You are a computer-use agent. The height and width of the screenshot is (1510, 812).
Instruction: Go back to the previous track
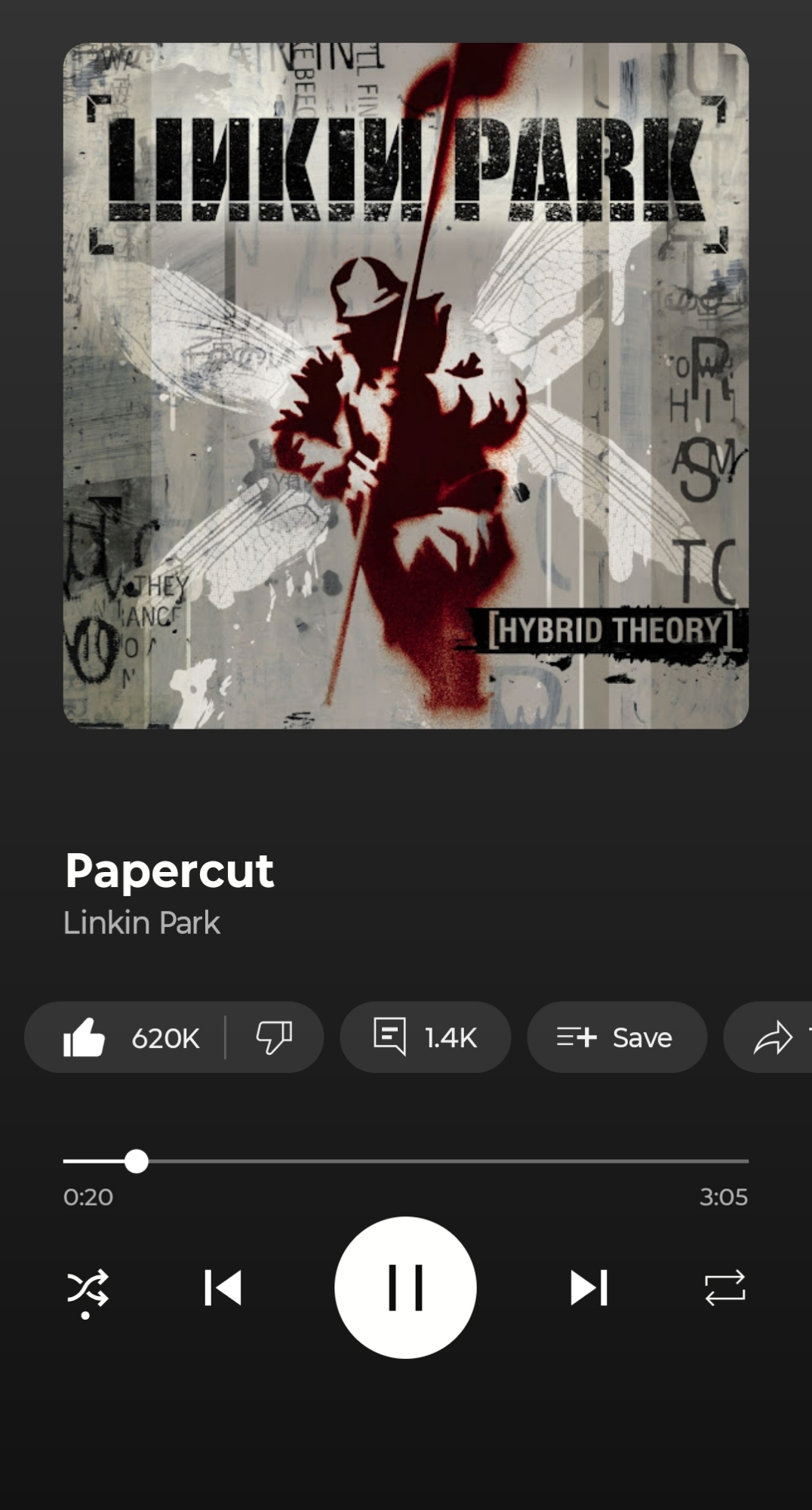[223, 1288]
